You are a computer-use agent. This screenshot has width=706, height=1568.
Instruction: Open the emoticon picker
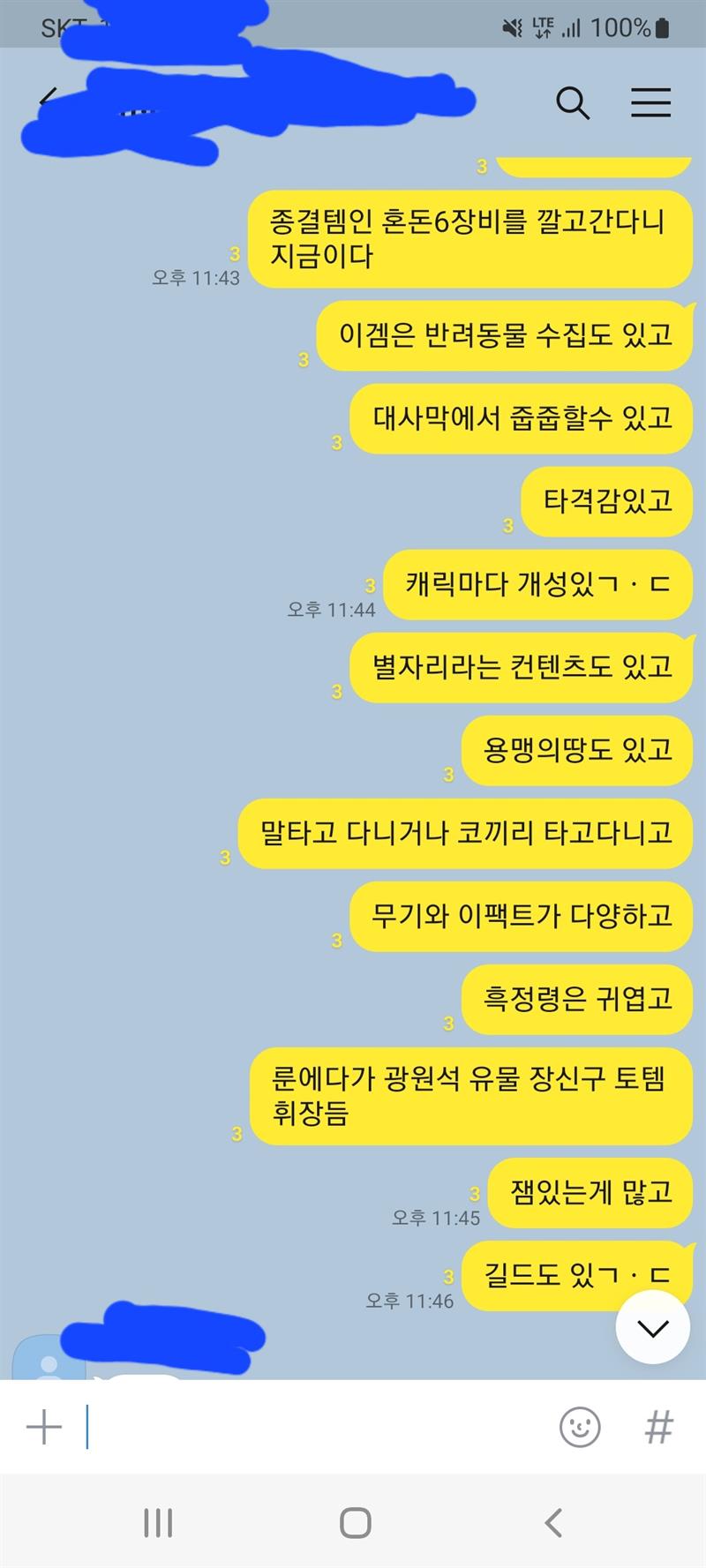580,1427
